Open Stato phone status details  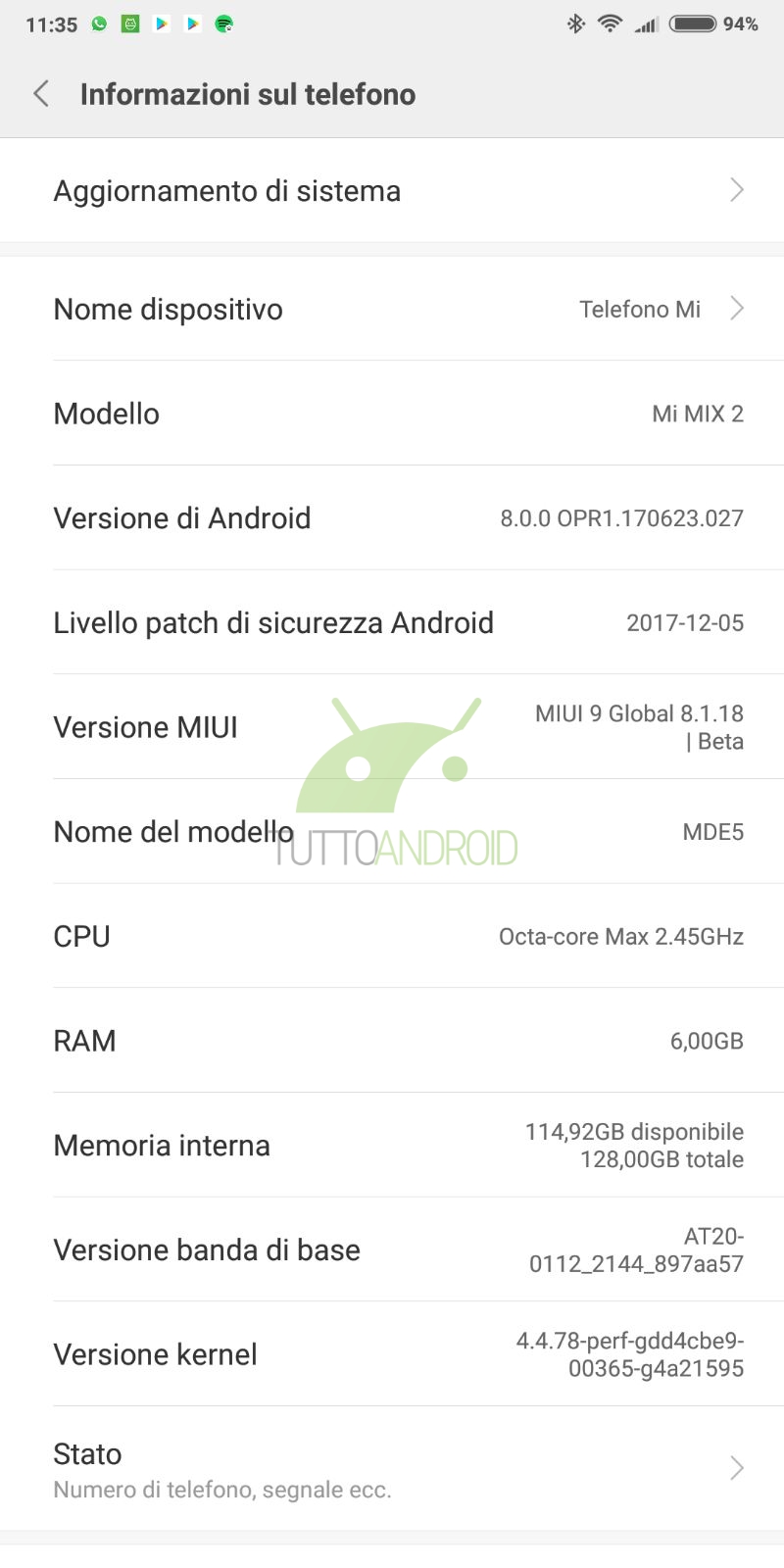coord(392,1468)
